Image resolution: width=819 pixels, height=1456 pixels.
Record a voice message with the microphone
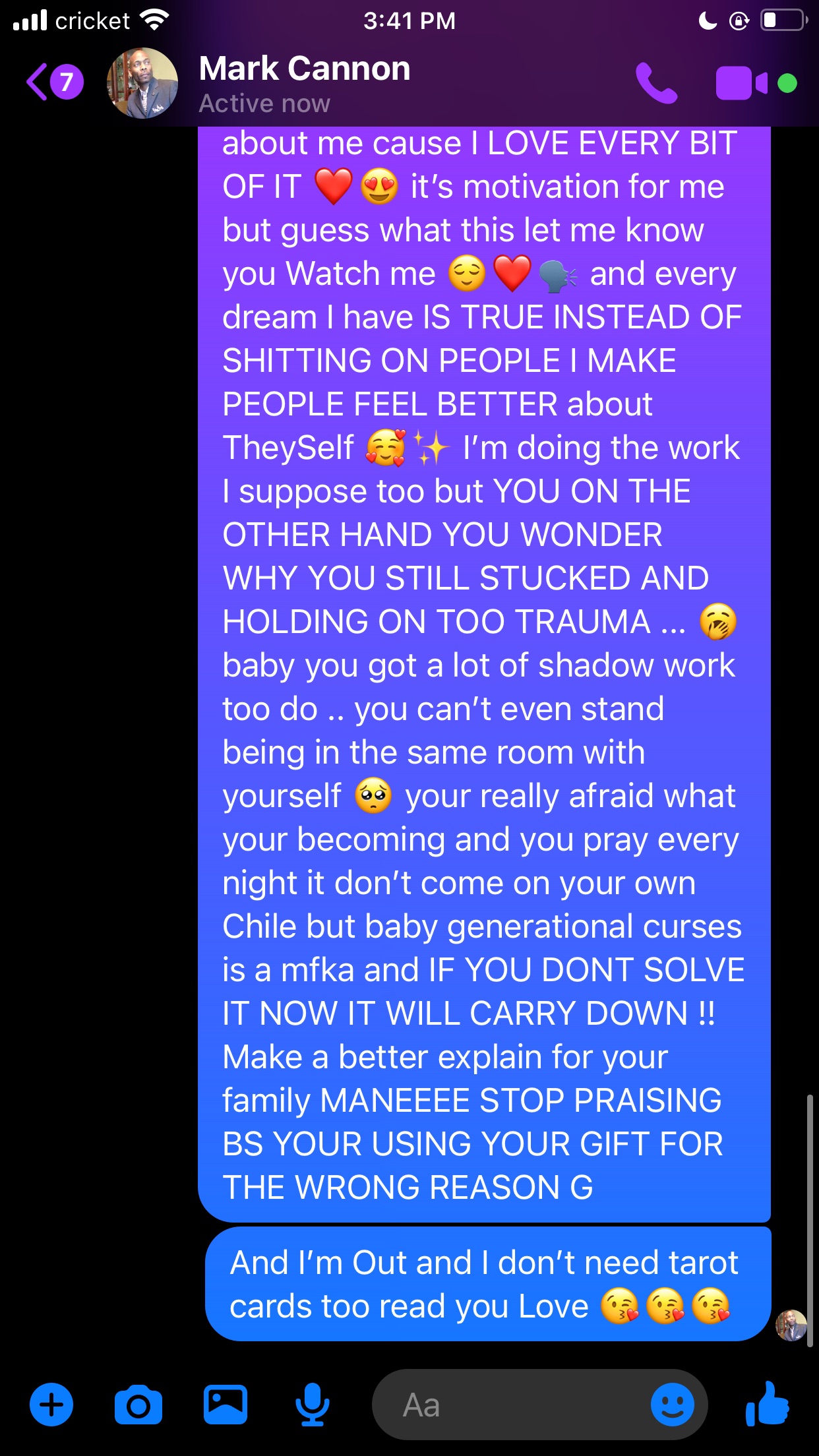point(313,1405)
